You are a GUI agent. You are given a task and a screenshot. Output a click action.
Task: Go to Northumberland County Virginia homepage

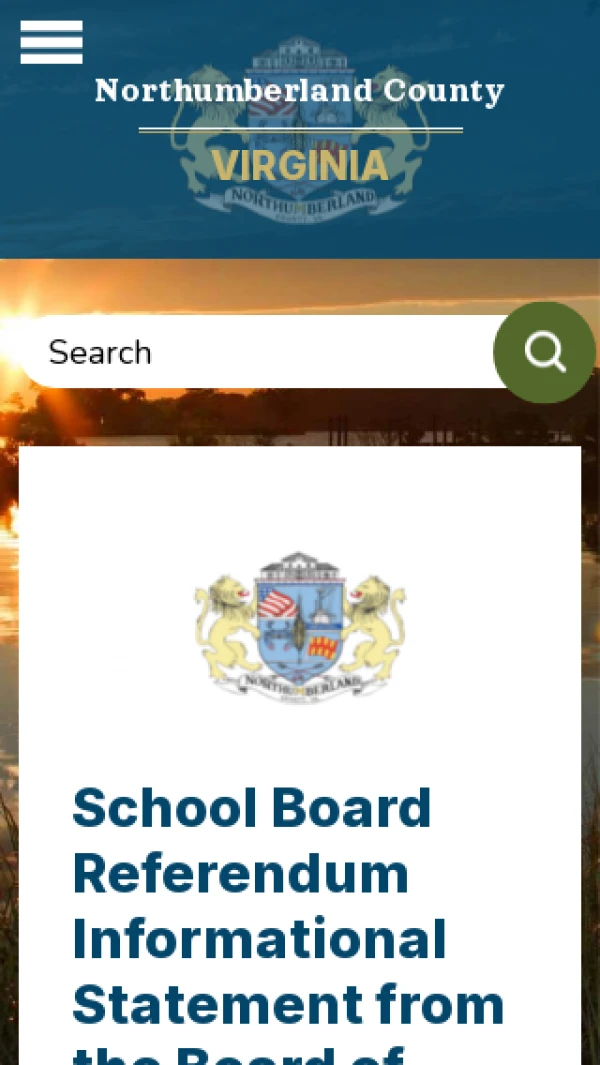tap(300, 130)
